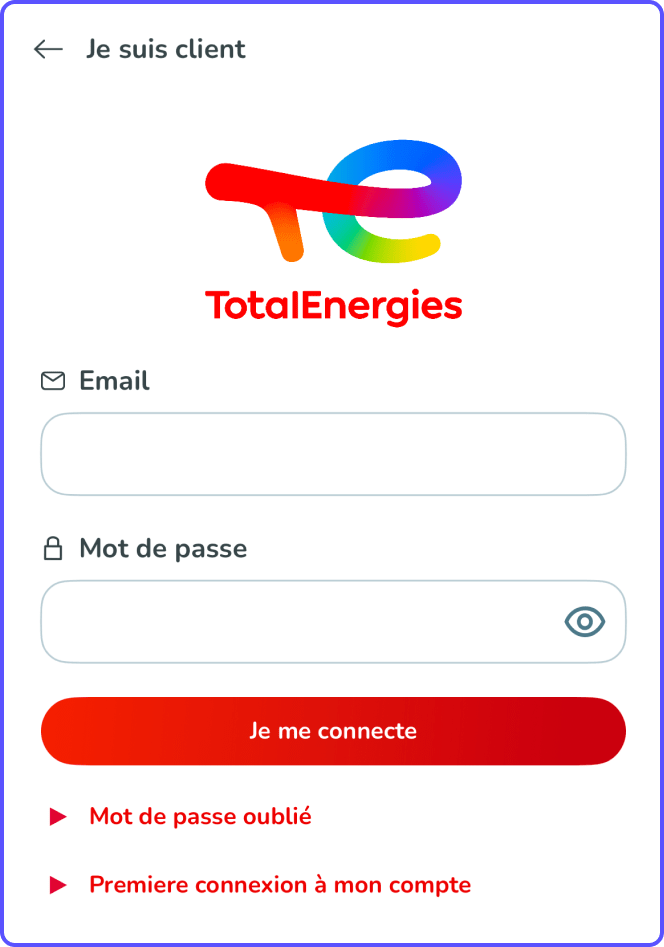Focus the Email input field
Viewport: 664px width, 947px height.
[x=333, y=454]
